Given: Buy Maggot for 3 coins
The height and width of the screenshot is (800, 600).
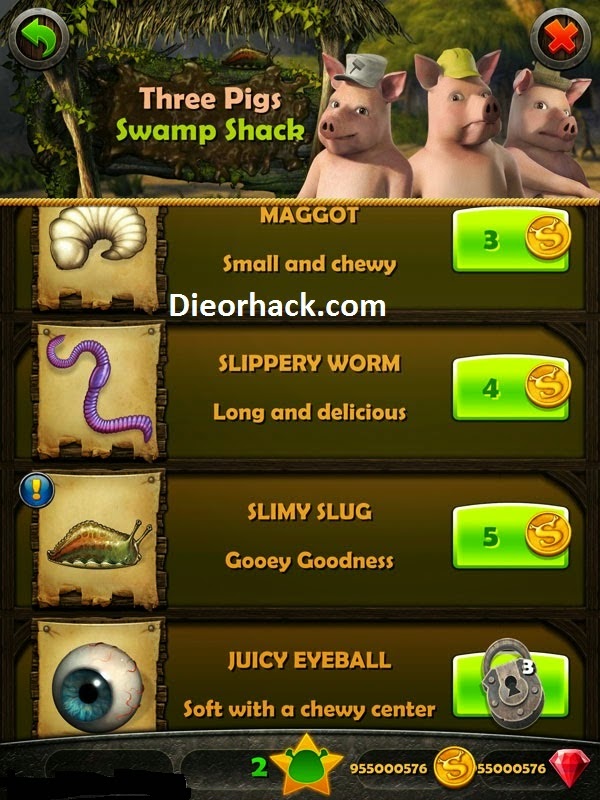Looking at the screenshot, I should pyautogui.click(x=510, y=240).
